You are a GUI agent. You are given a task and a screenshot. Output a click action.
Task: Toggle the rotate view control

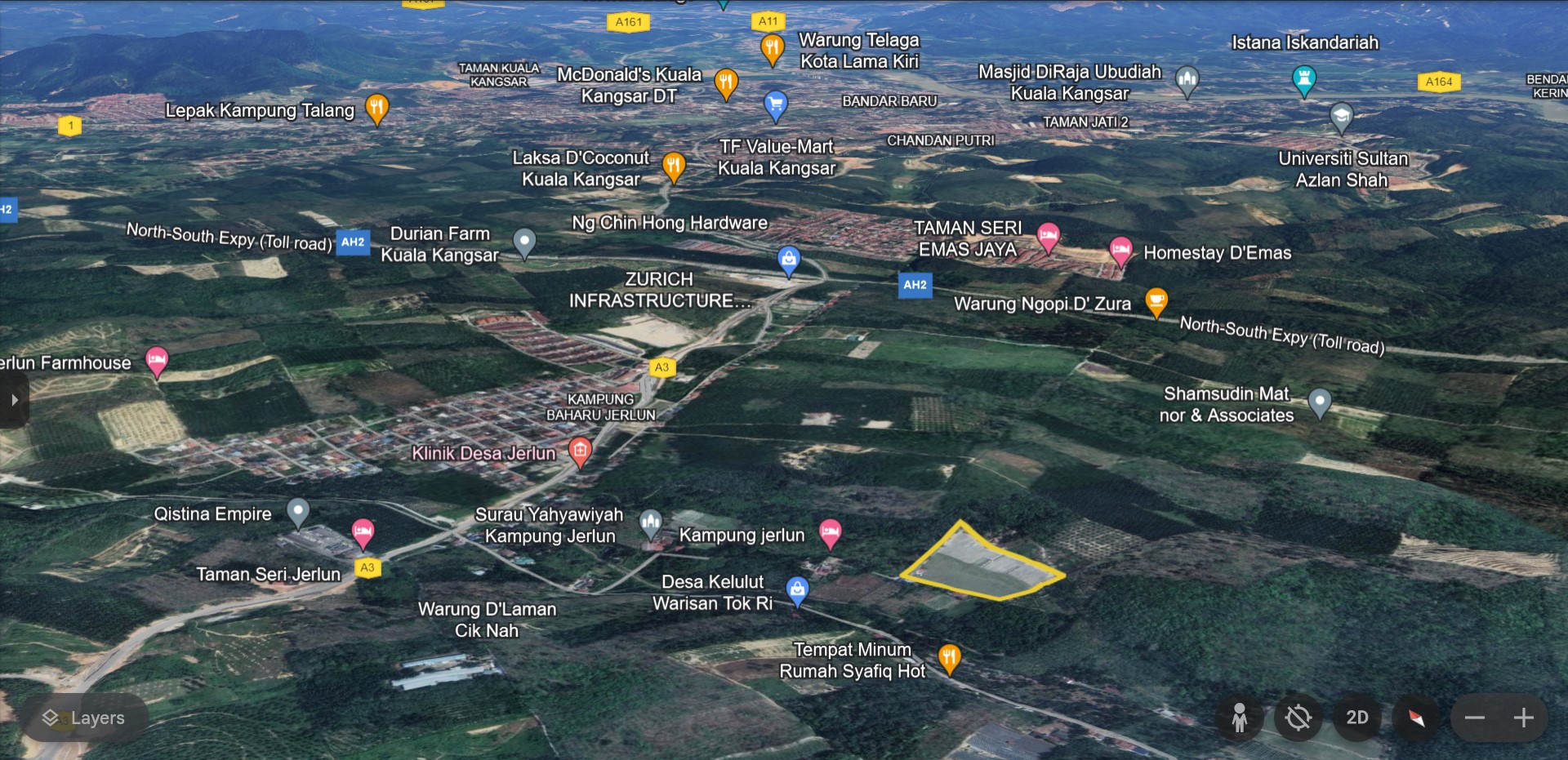coord(1298,718)
